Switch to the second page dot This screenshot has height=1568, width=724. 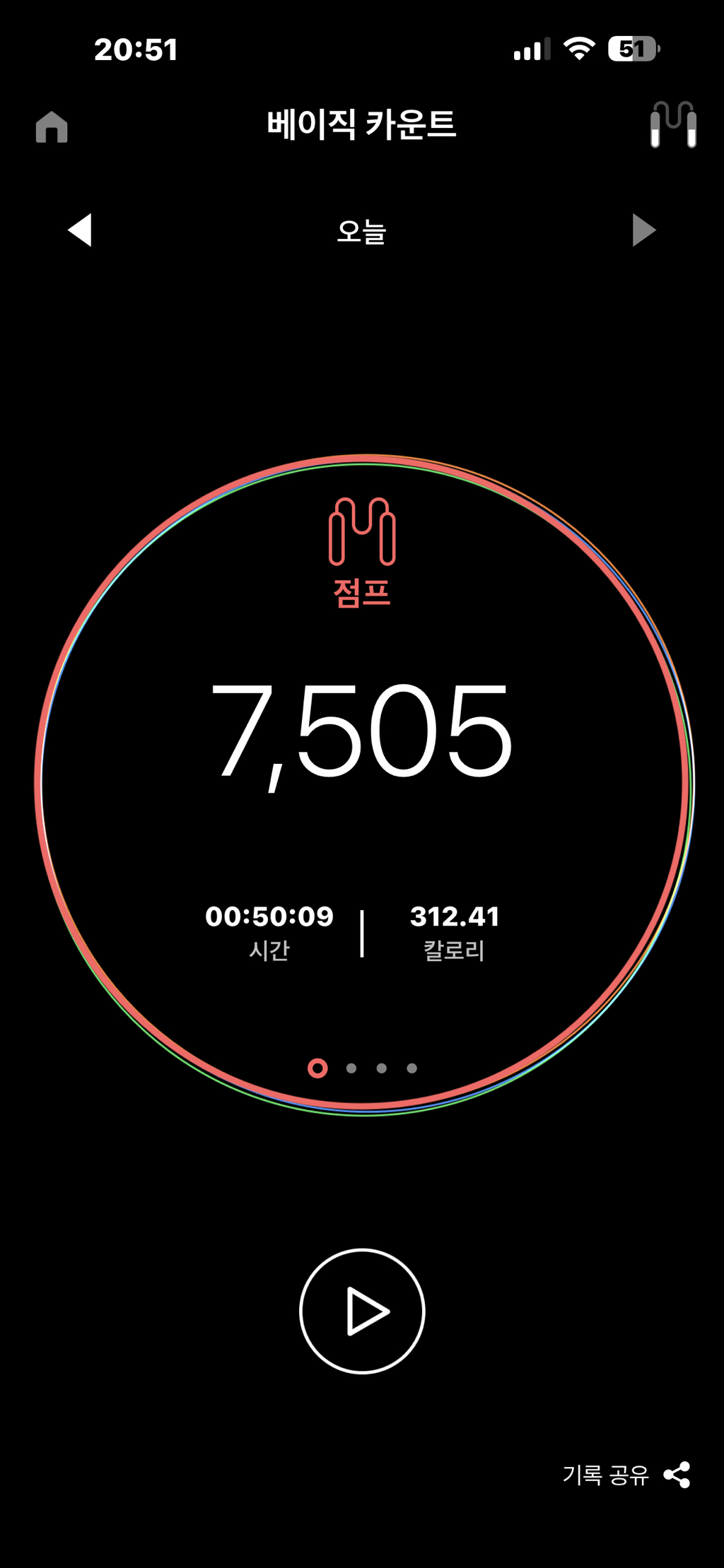coord(350,1068)
